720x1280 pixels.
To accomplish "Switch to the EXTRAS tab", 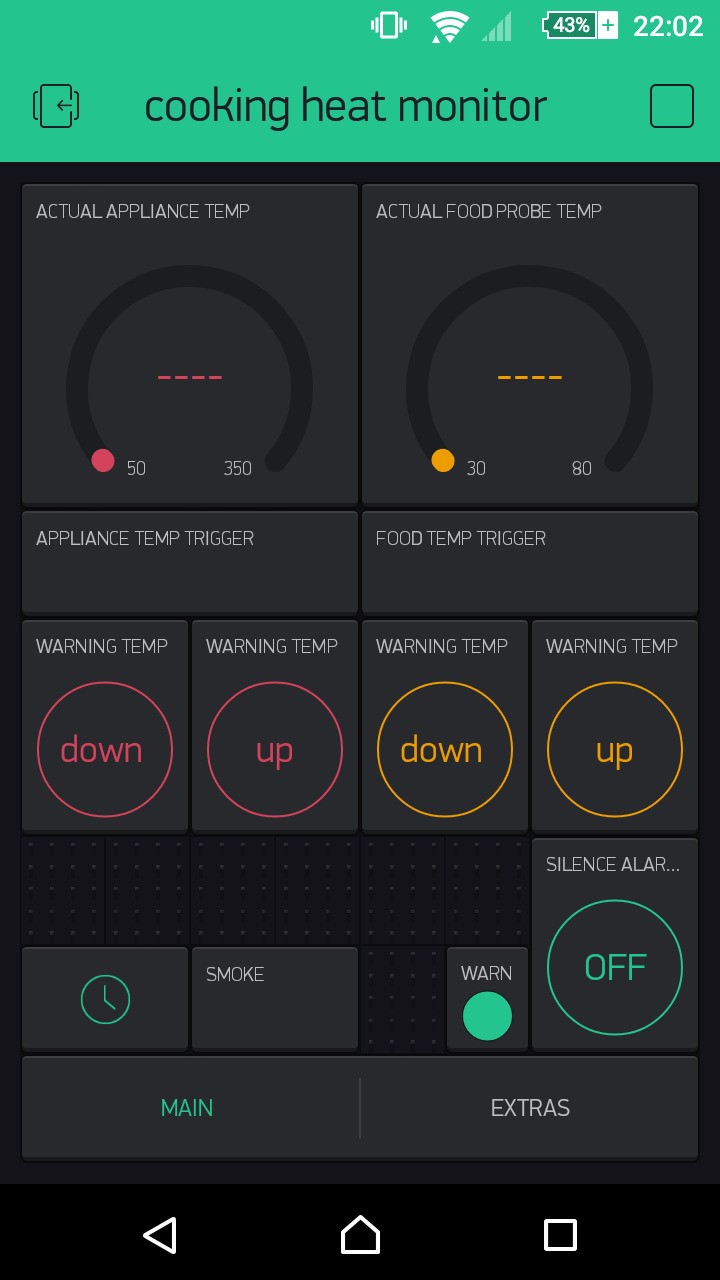I will click(x=530, y=1108).
